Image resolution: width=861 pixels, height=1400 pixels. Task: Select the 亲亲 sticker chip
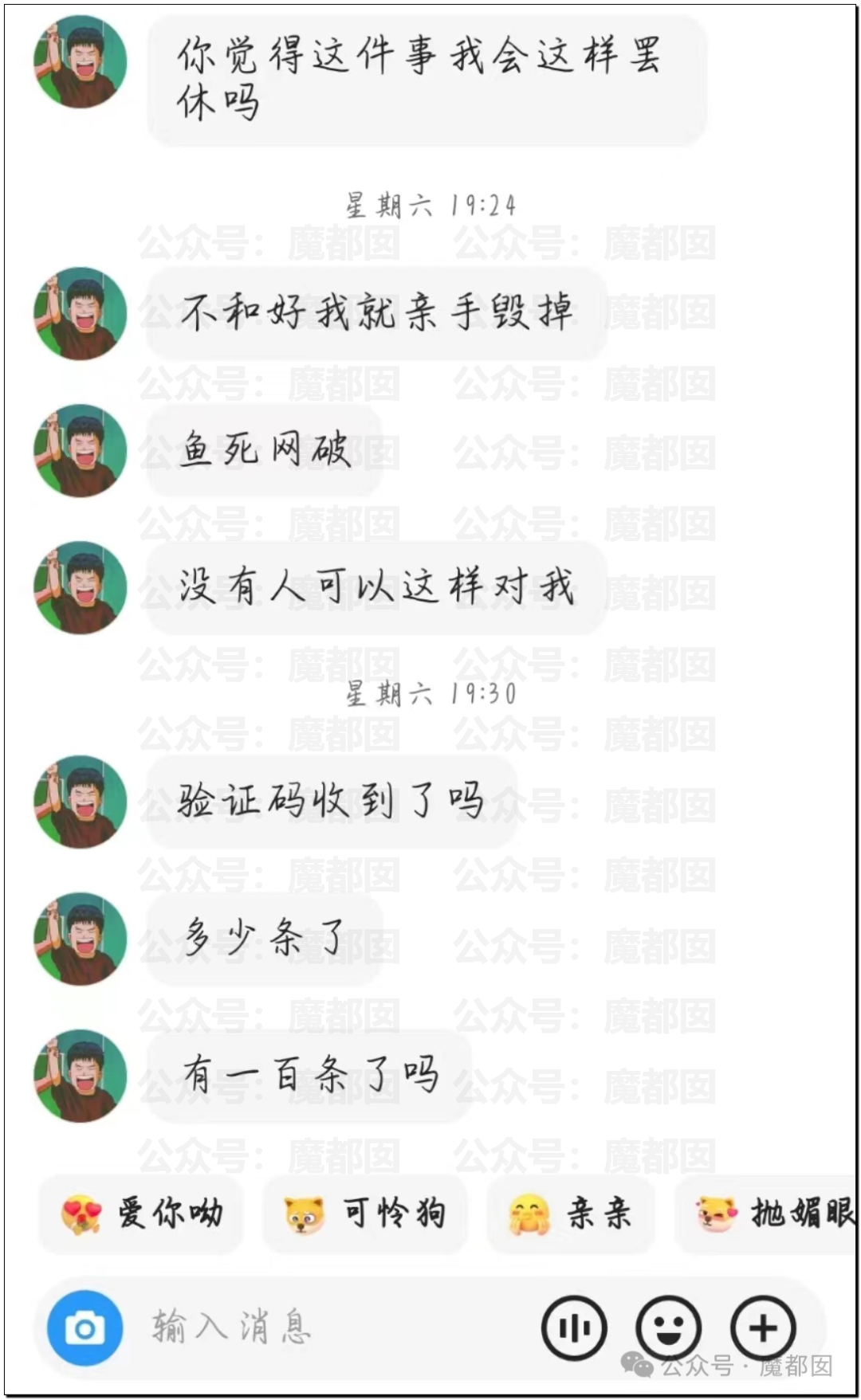pyautogui.click(x=571, y=1214)
